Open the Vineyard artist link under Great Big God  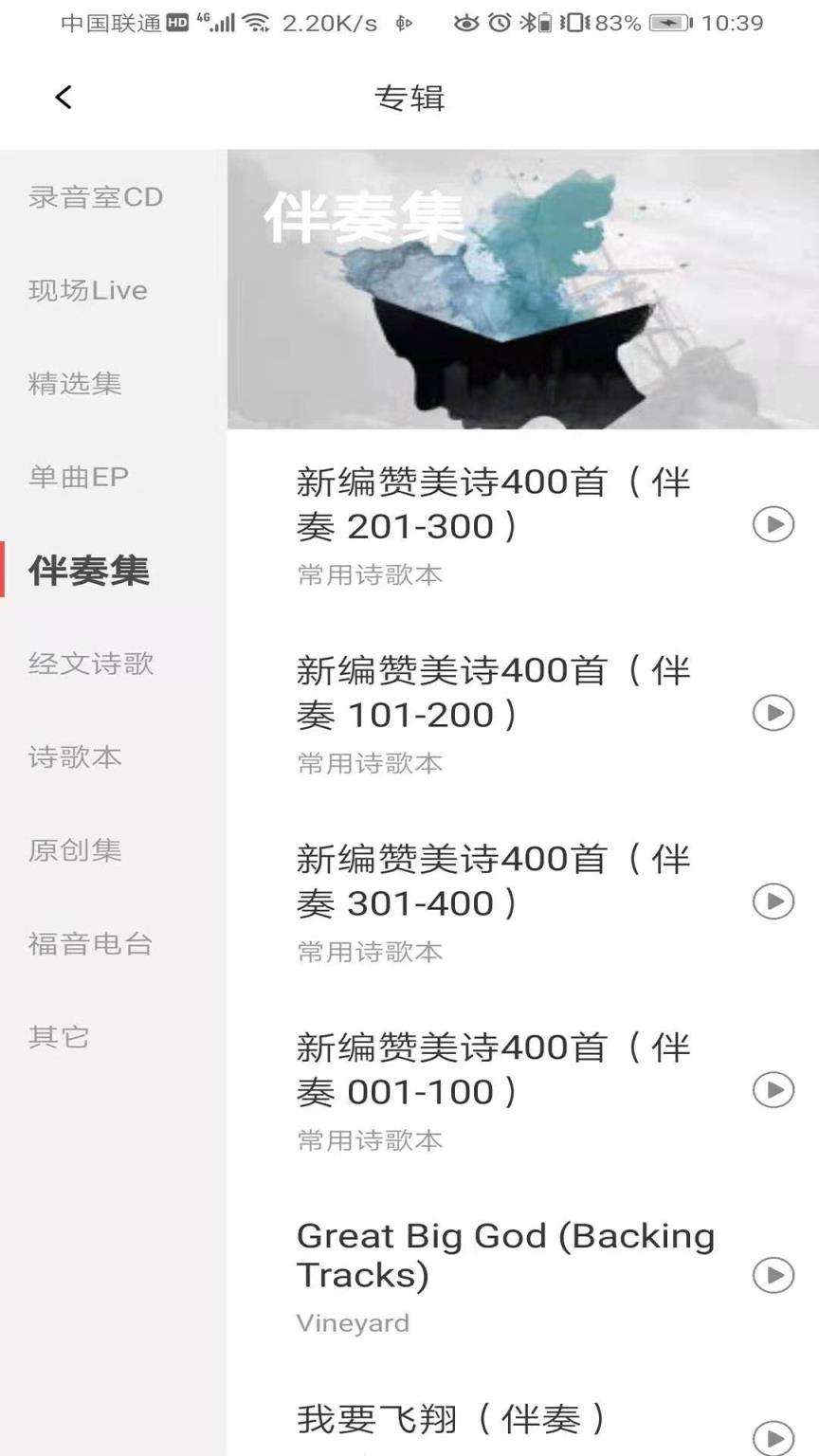[352, 1322]
